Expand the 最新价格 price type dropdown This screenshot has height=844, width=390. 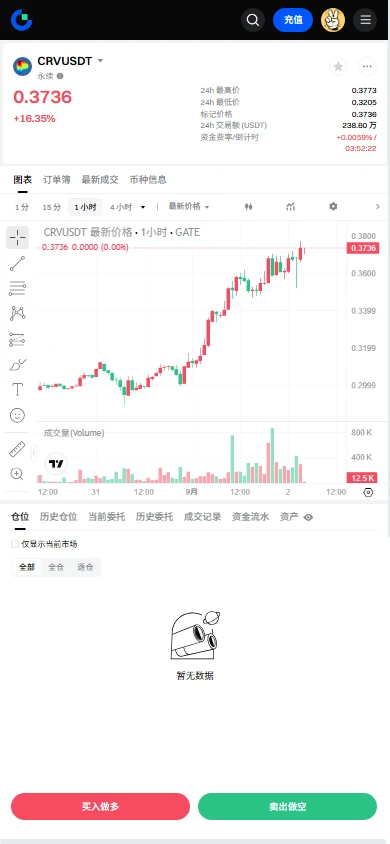(189, 207)
